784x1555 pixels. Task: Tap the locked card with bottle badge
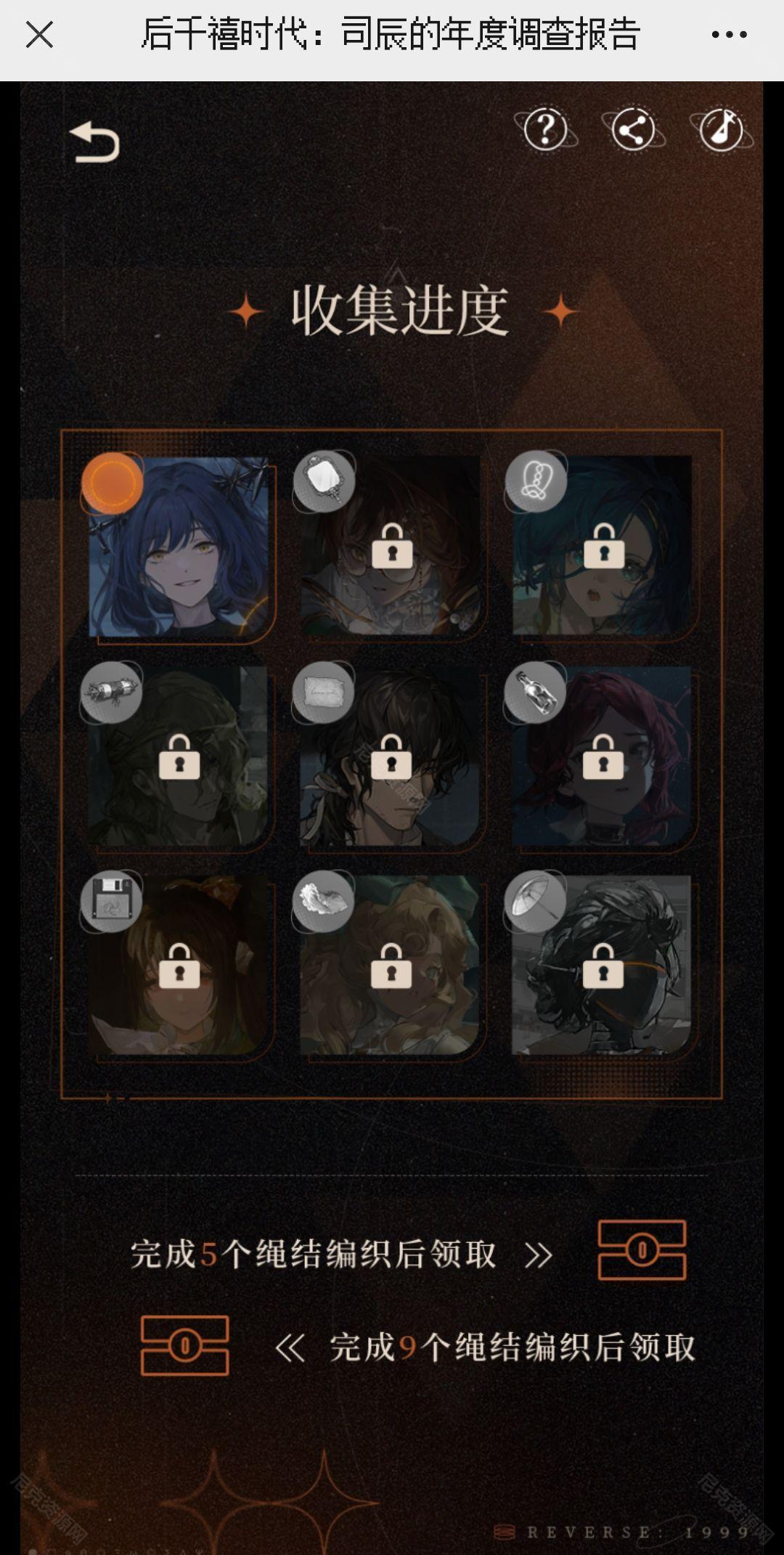pos(603,759)
